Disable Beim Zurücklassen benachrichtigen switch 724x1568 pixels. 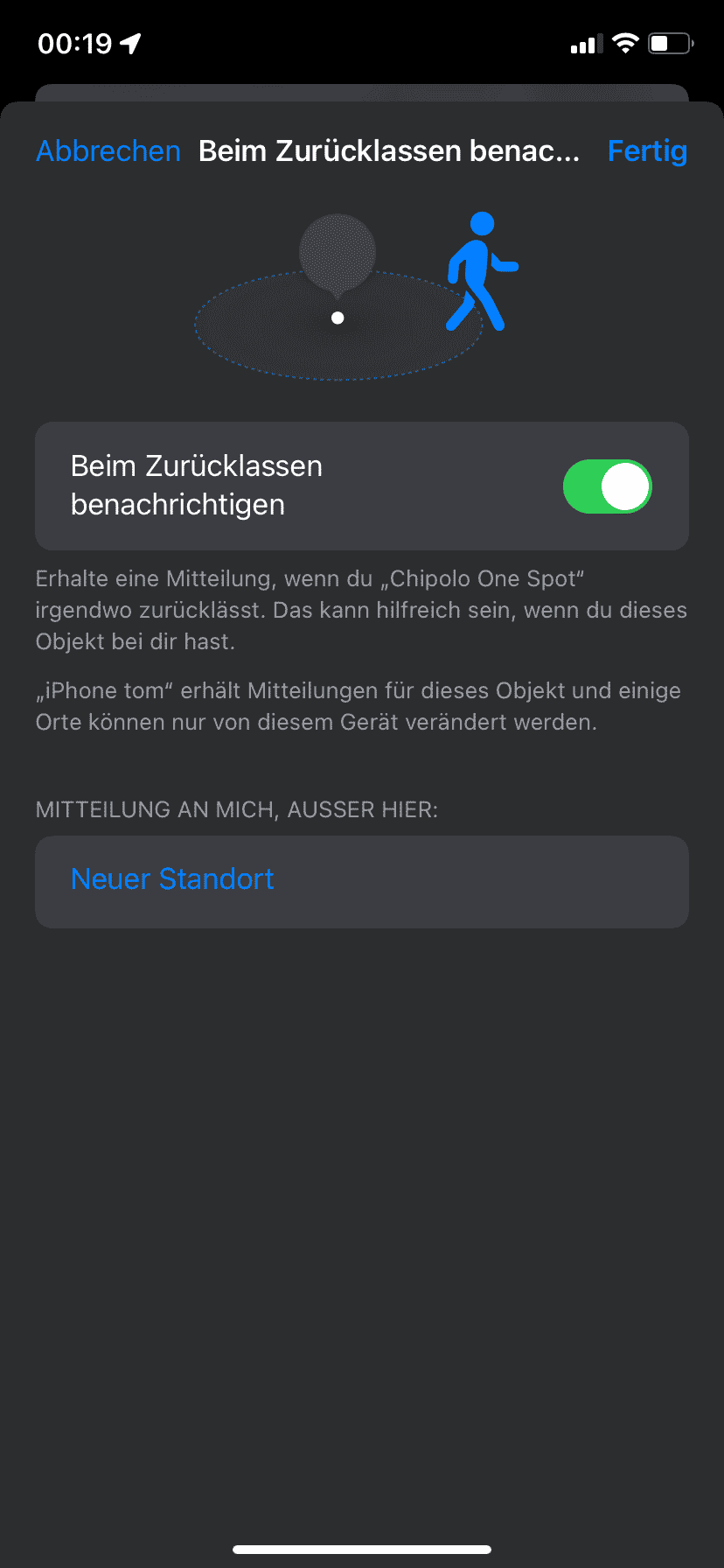pyautogui.click(x=607, y=486)
